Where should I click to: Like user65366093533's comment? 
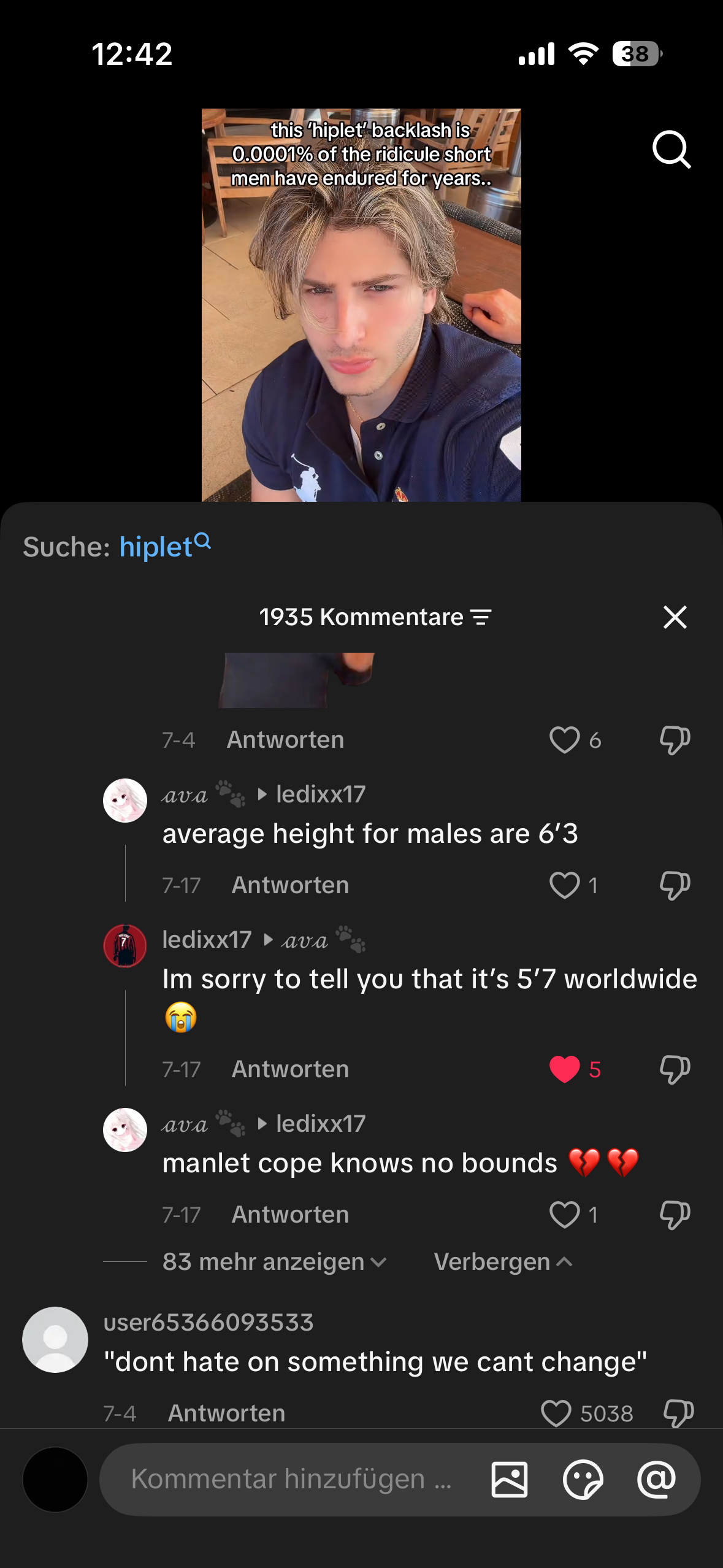click(x=556, y=1413)
